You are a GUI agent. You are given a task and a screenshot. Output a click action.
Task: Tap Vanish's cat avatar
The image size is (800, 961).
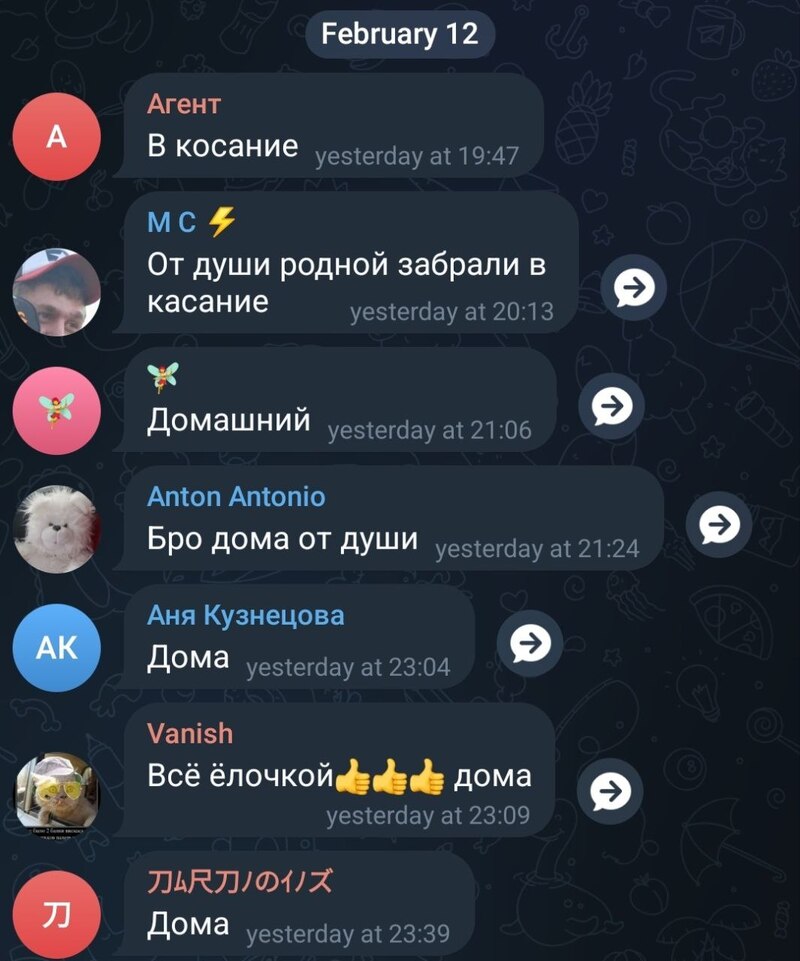pos(56,795)
